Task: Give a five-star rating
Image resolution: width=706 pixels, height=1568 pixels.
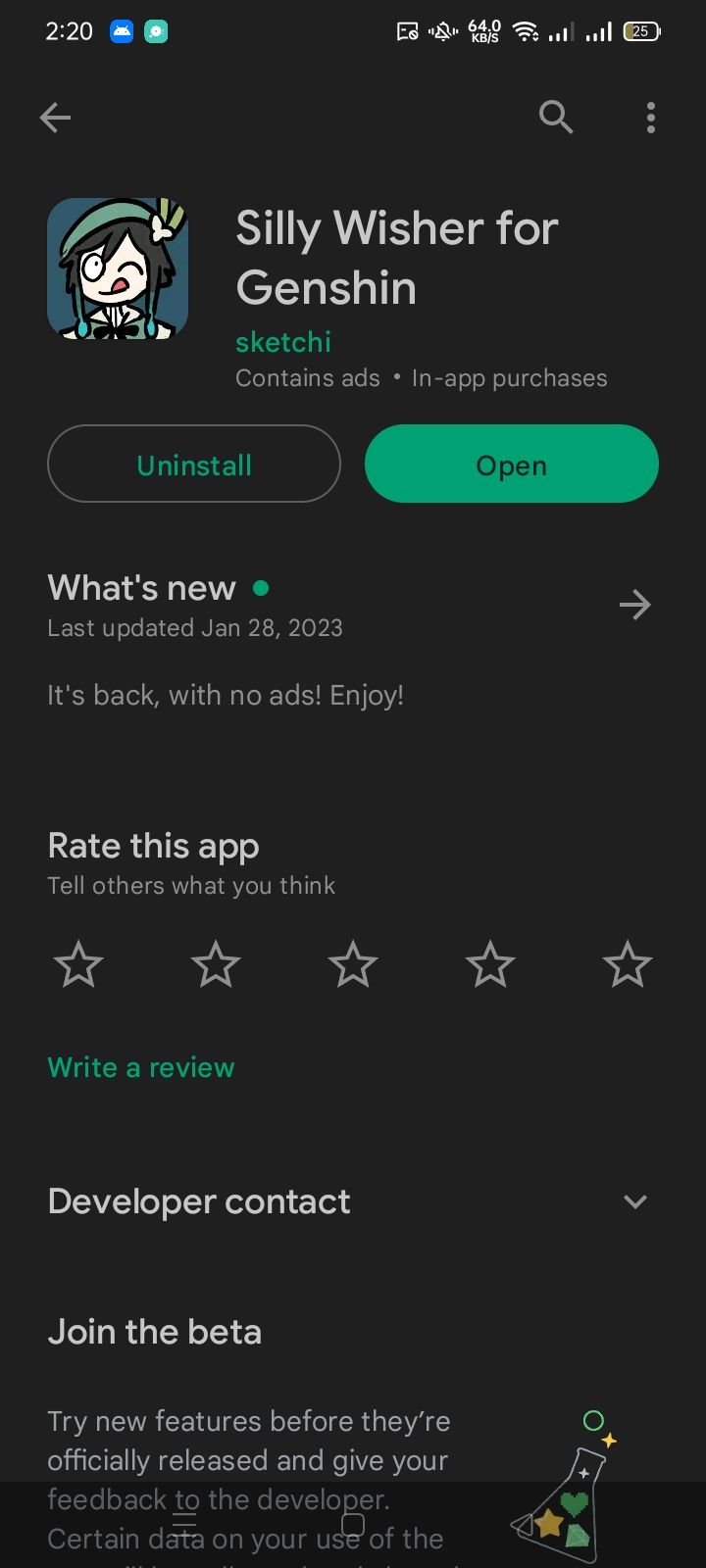Action: point(628,964)
